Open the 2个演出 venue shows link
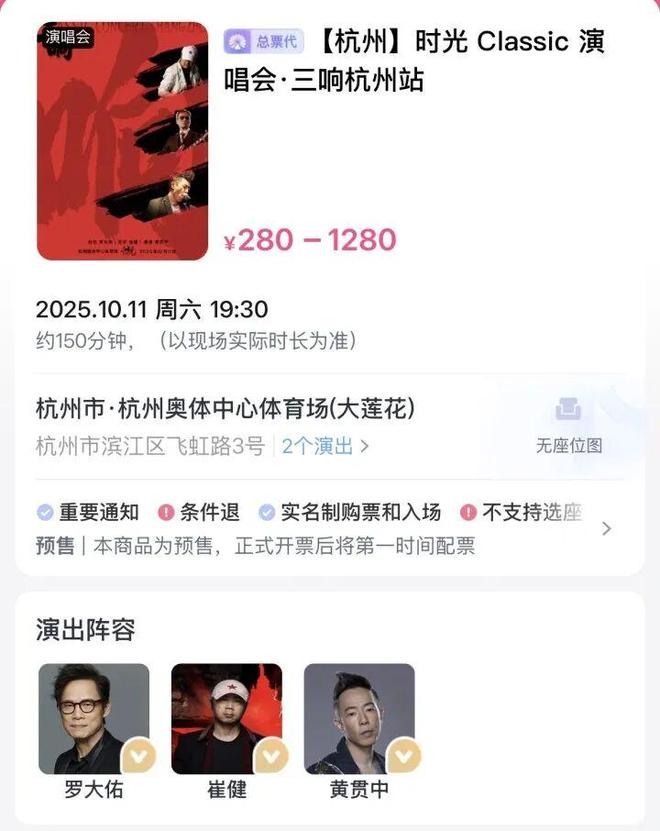This screenshot has height=831, width=660. tap(325, 446)
